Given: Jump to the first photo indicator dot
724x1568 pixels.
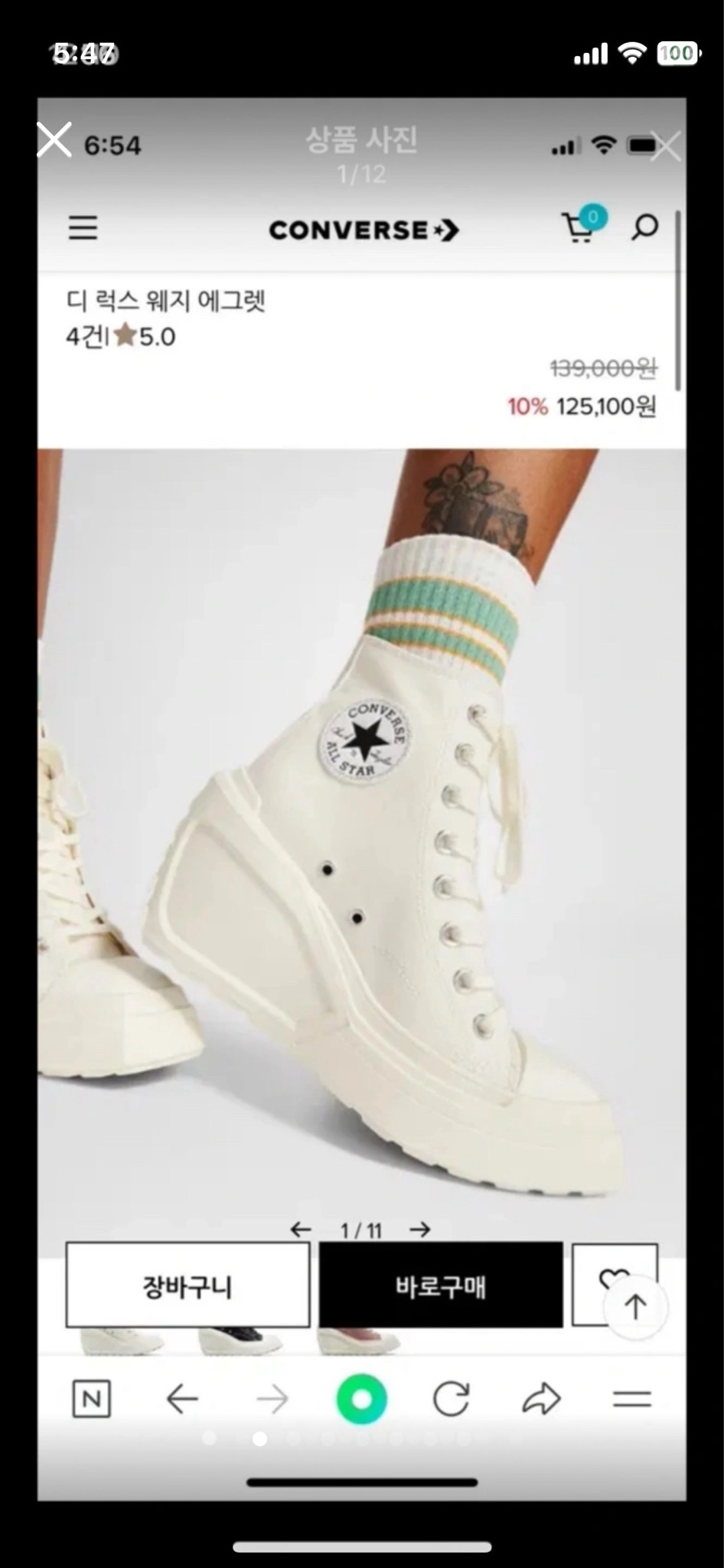Looking at the screenshot, I should tap(209, 1439).
